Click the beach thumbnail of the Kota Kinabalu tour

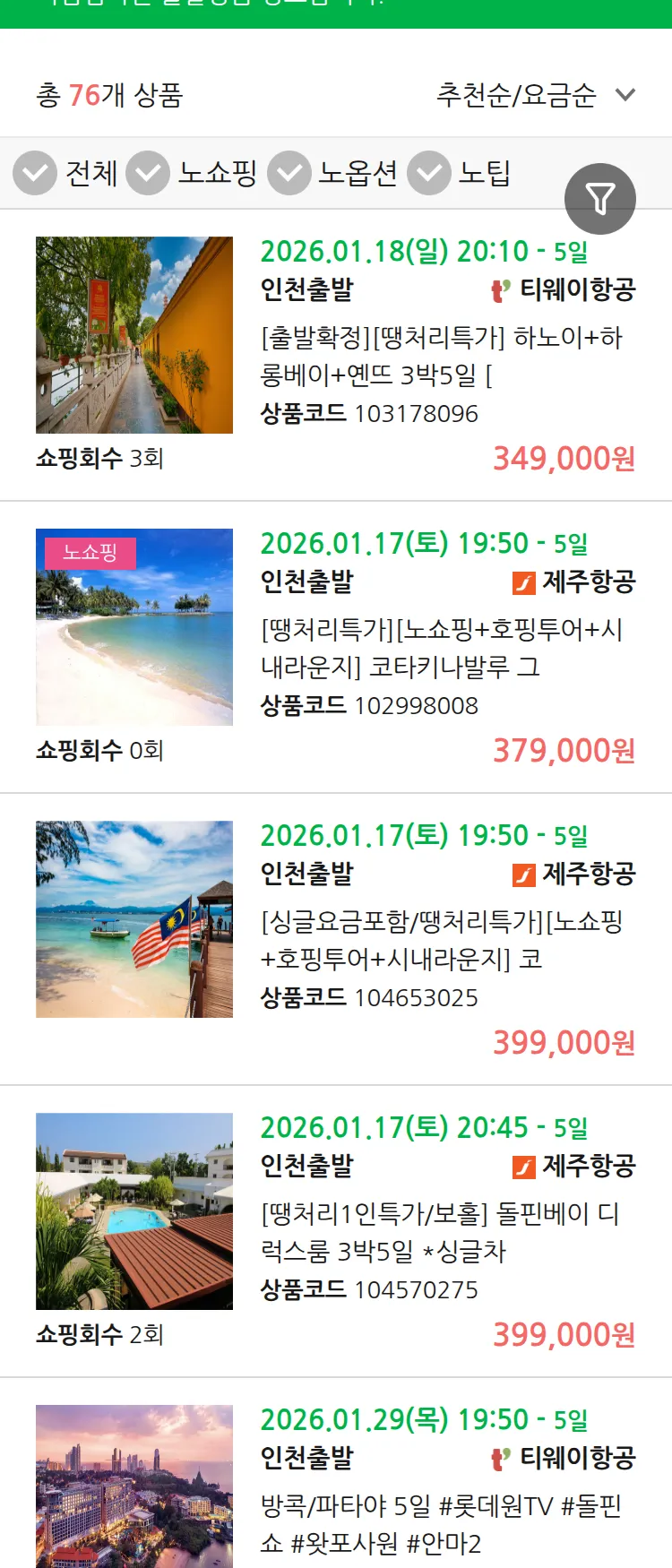tap(134, 626)
